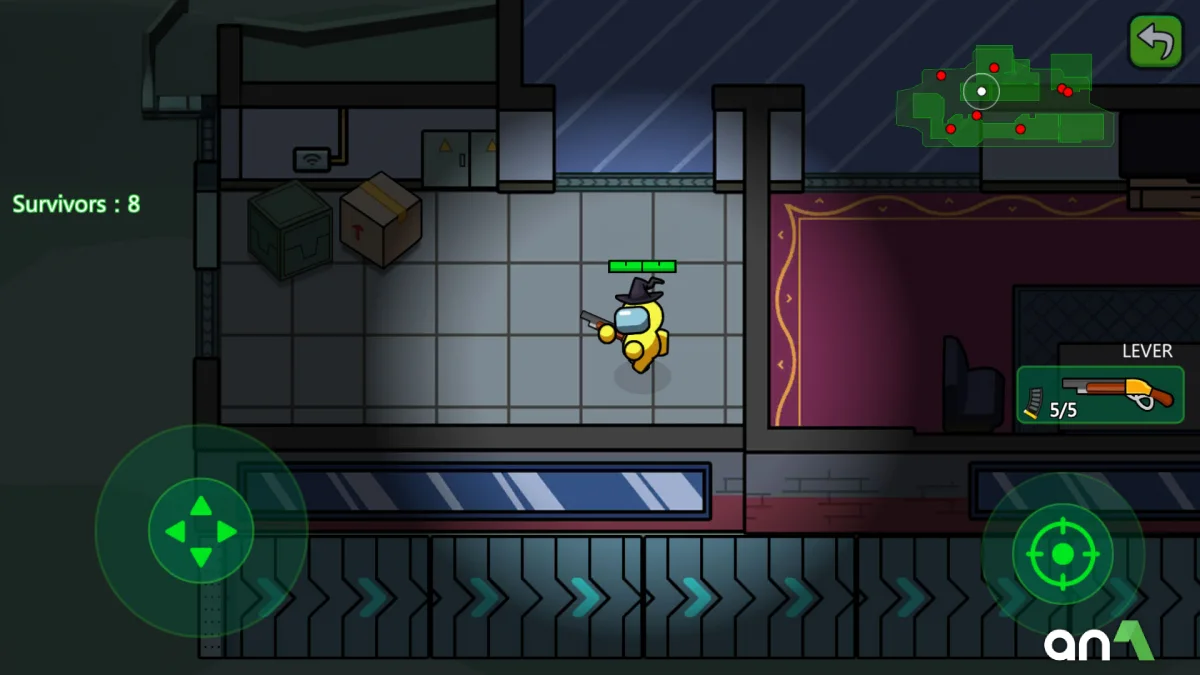Tap the green back arrow button
Viewport: 1200px width, 675px height.
tap(1156, 41)
